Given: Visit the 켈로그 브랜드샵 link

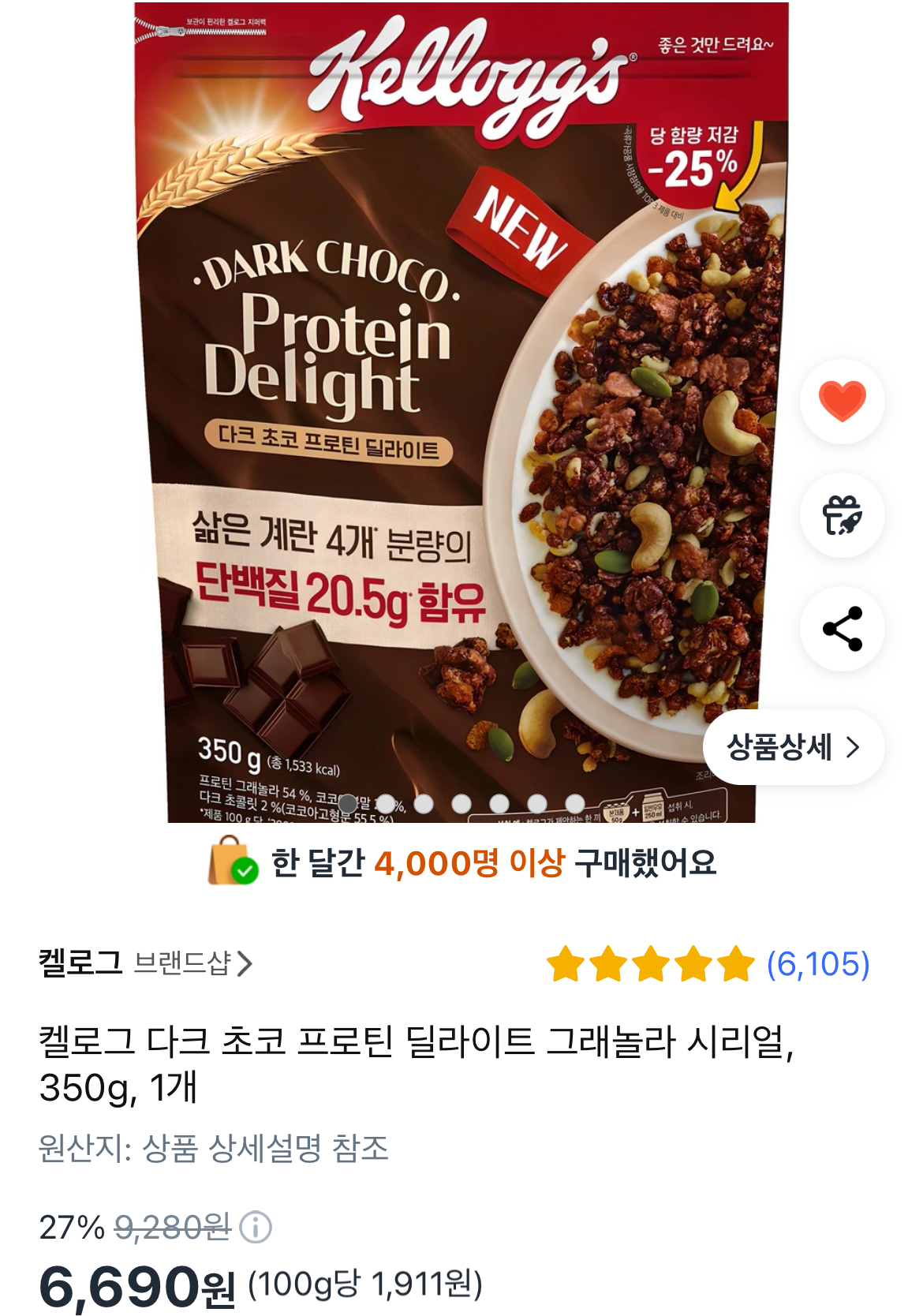Looking at the screenshot, I should click(x=146, y=963).
